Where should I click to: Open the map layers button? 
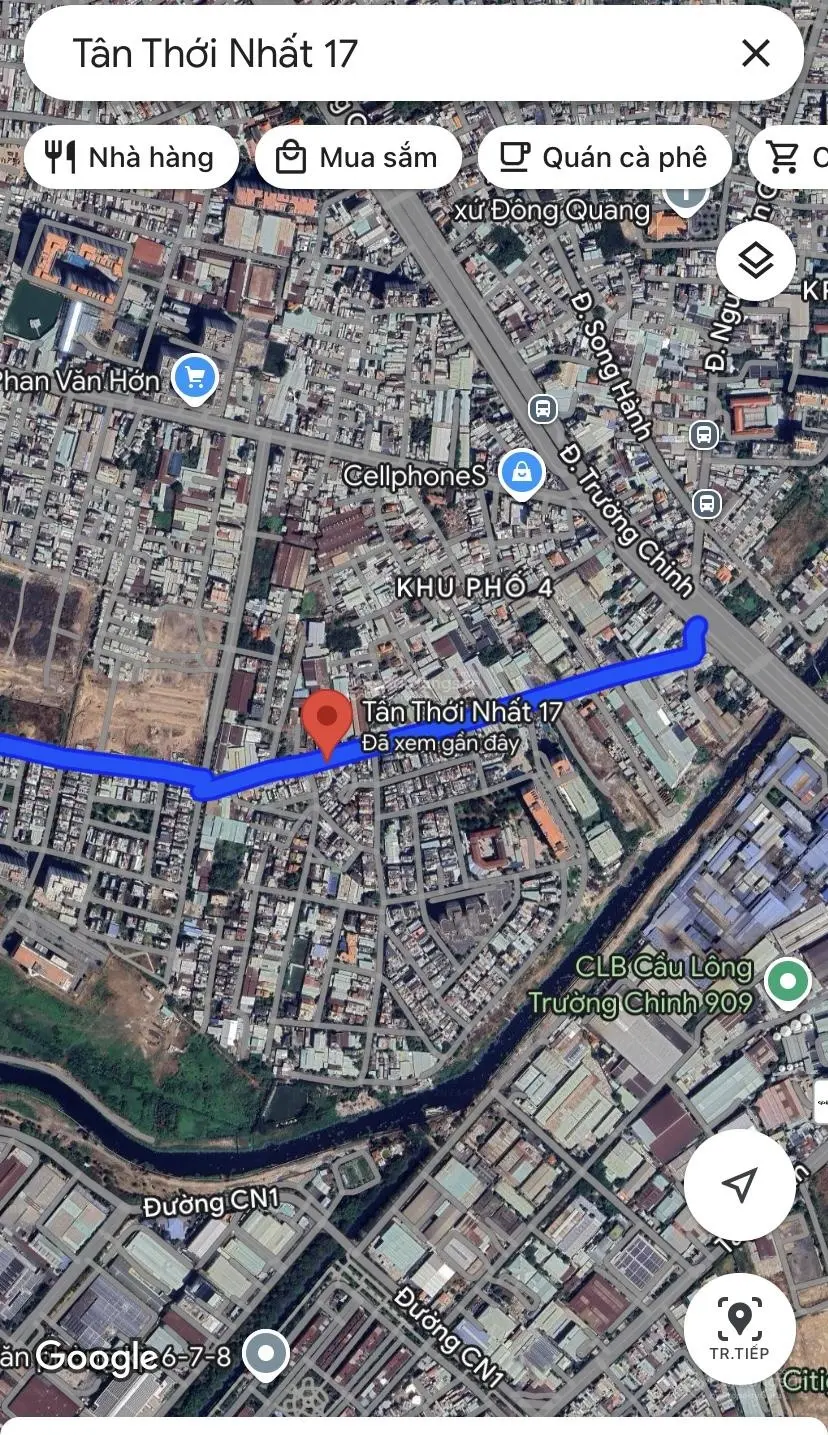(x=755, y=260)
